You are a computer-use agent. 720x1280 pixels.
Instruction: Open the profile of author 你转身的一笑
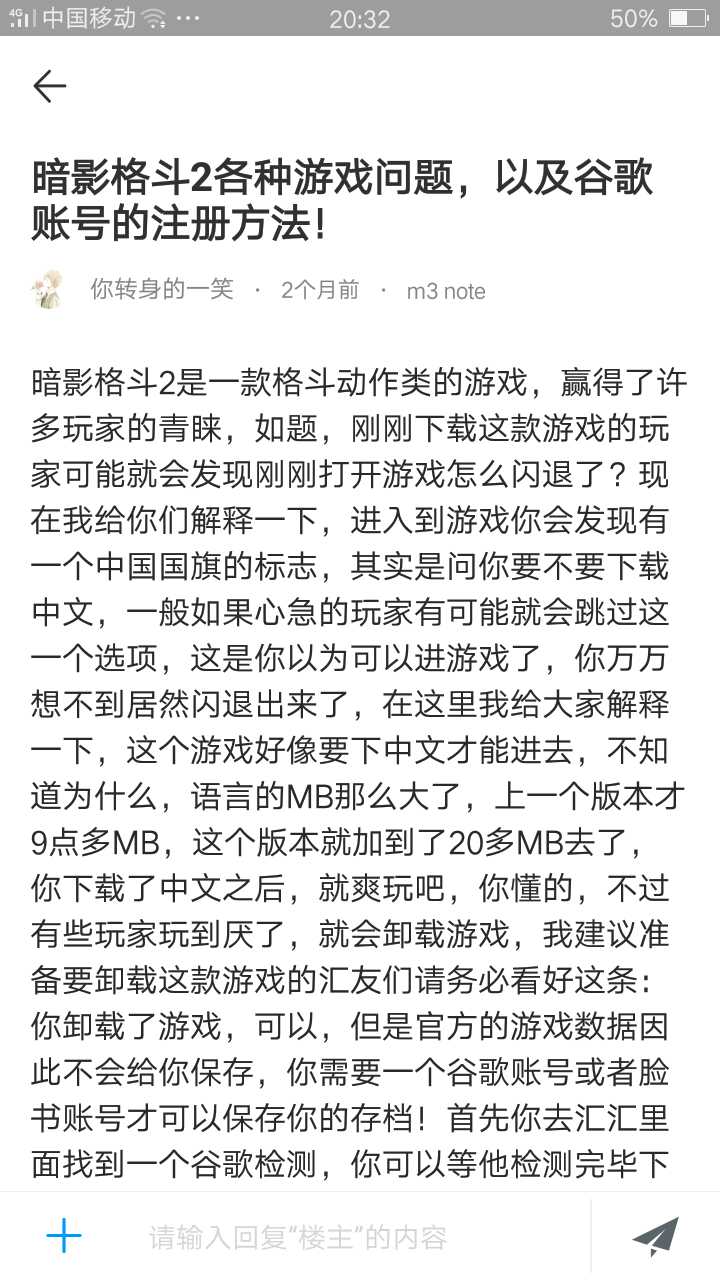162,290
